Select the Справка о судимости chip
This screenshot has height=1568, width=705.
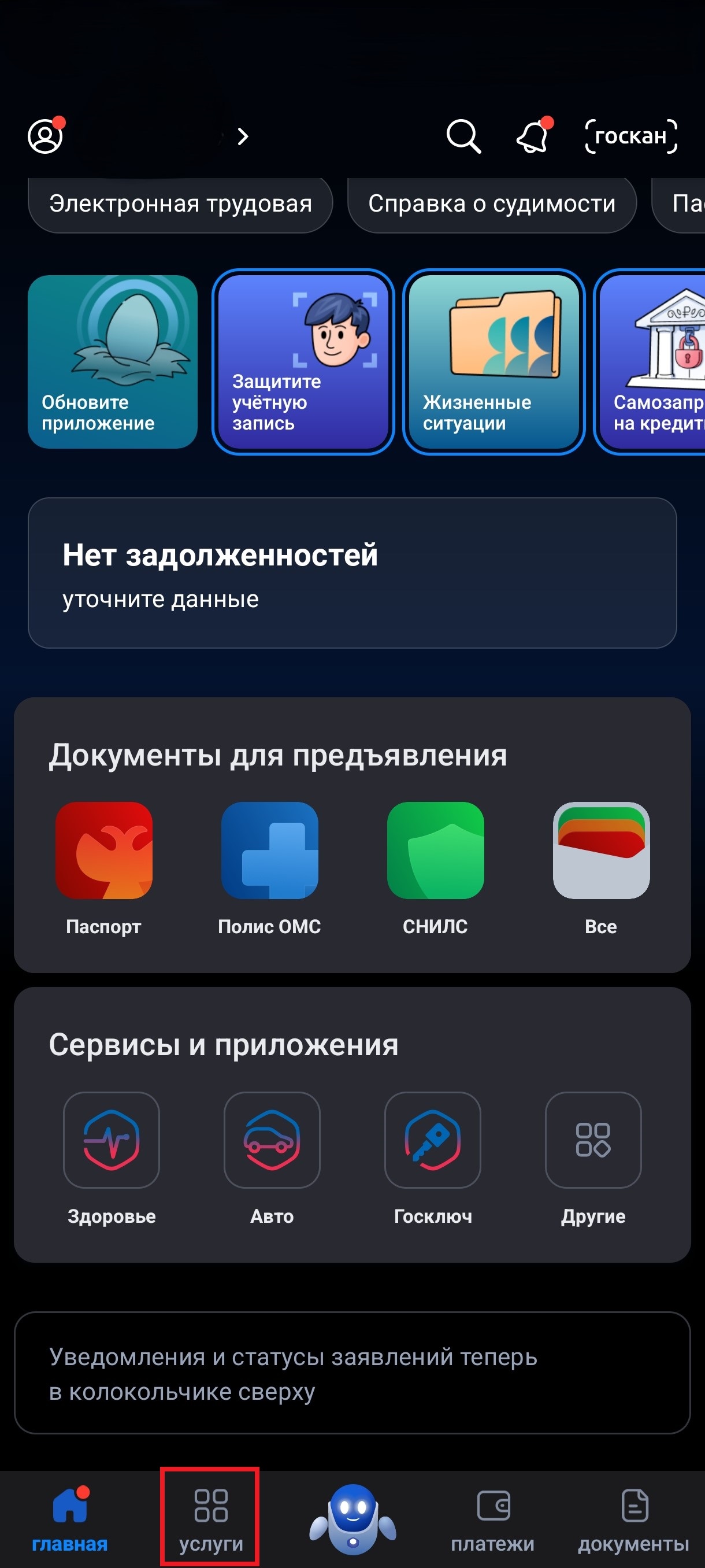tap(492, 204)
